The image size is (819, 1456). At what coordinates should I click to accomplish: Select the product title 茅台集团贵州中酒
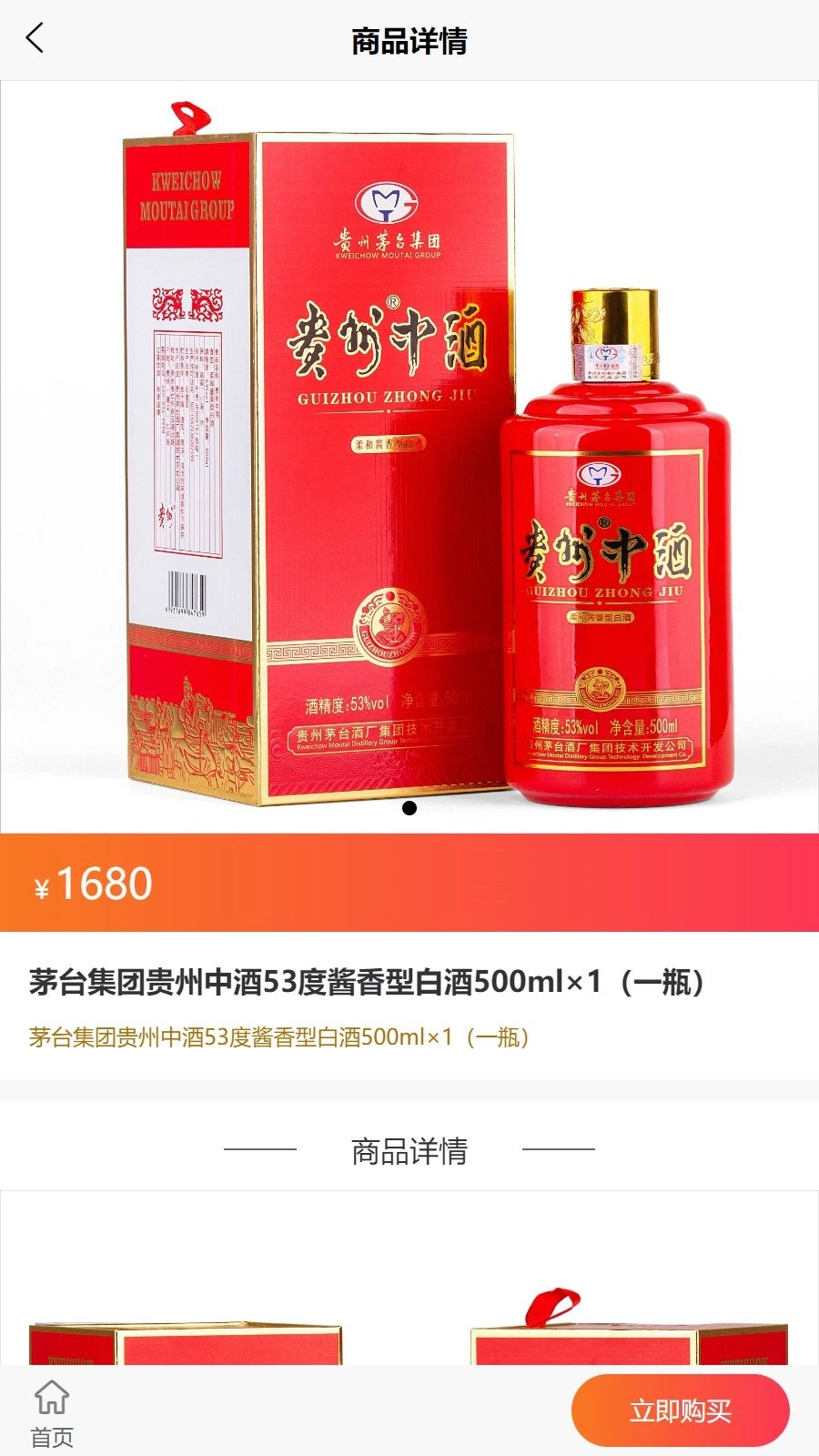pos(364,982)
